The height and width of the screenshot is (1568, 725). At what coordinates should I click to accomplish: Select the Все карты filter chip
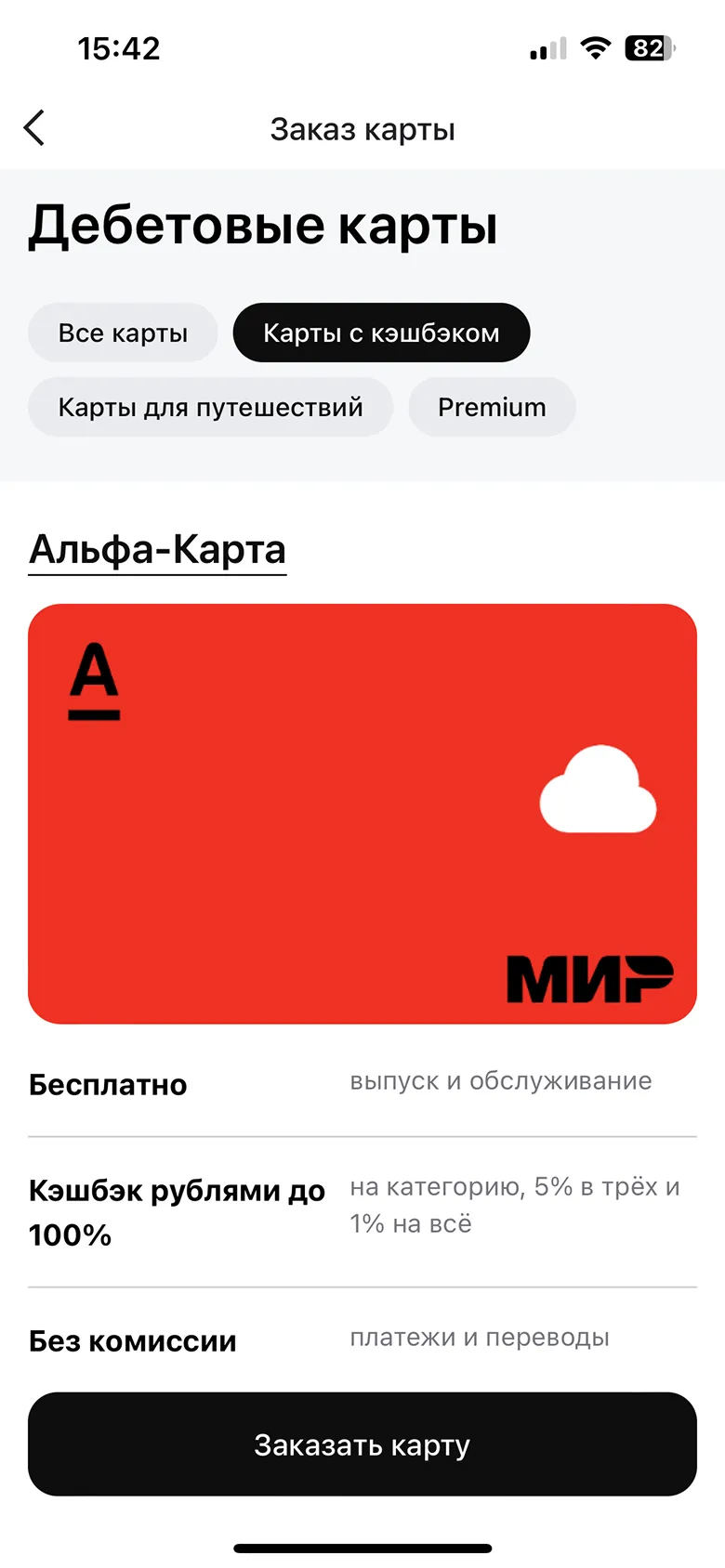(123, 333)
